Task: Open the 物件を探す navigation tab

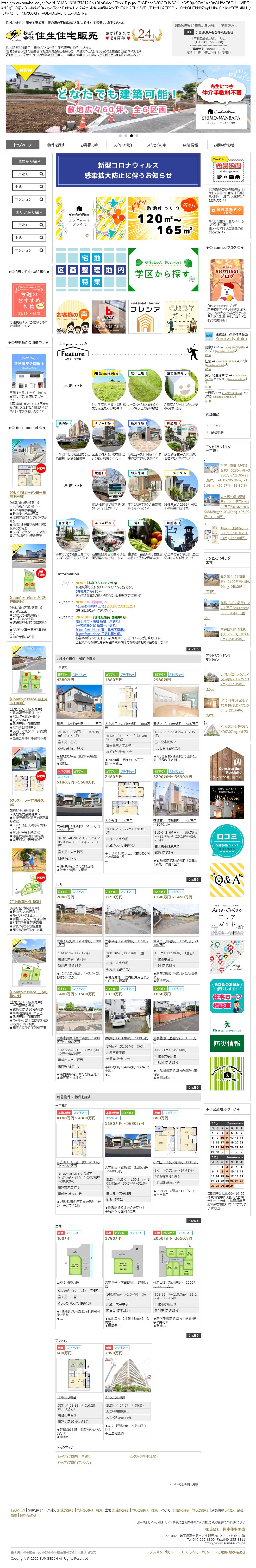Action: coord(56,145)
